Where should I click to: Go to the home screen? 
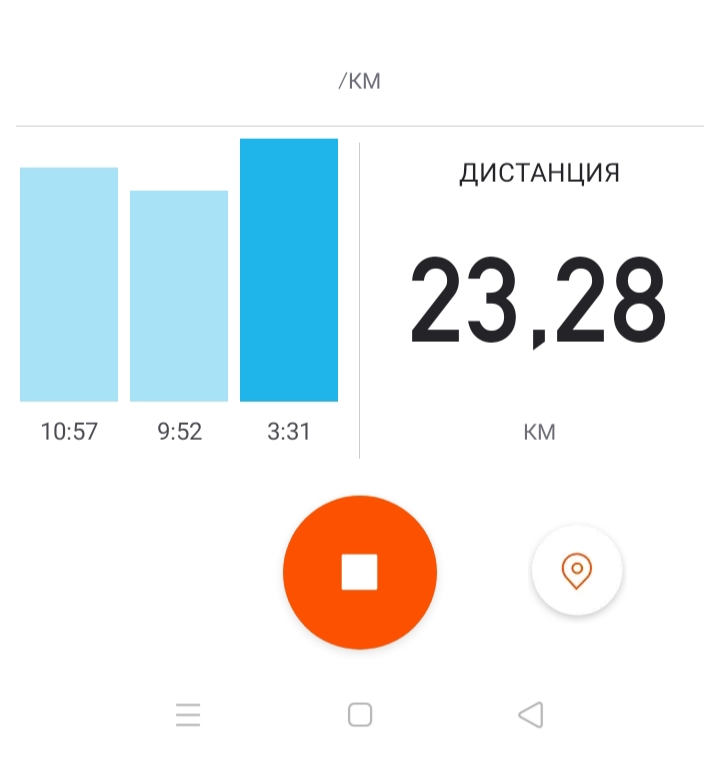[360, 714]
